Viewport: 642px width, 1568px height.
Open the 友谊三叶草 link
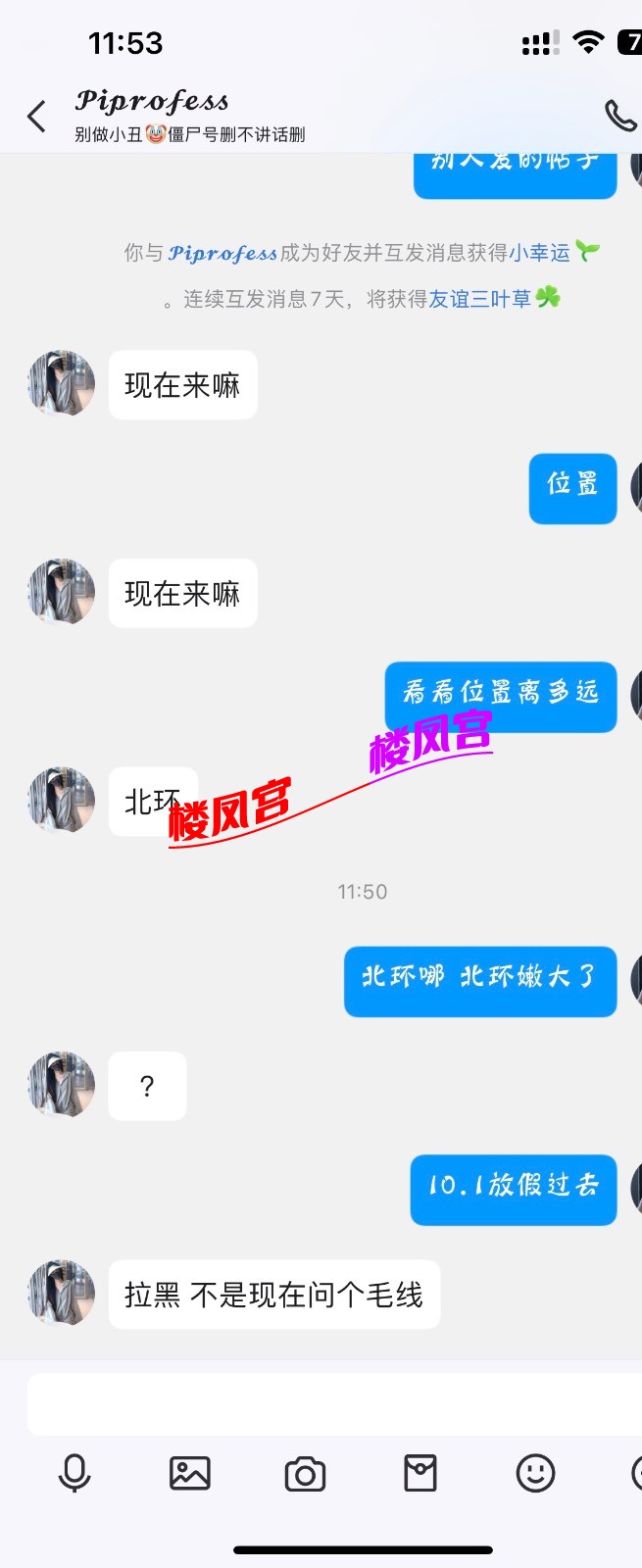(480, 299)
